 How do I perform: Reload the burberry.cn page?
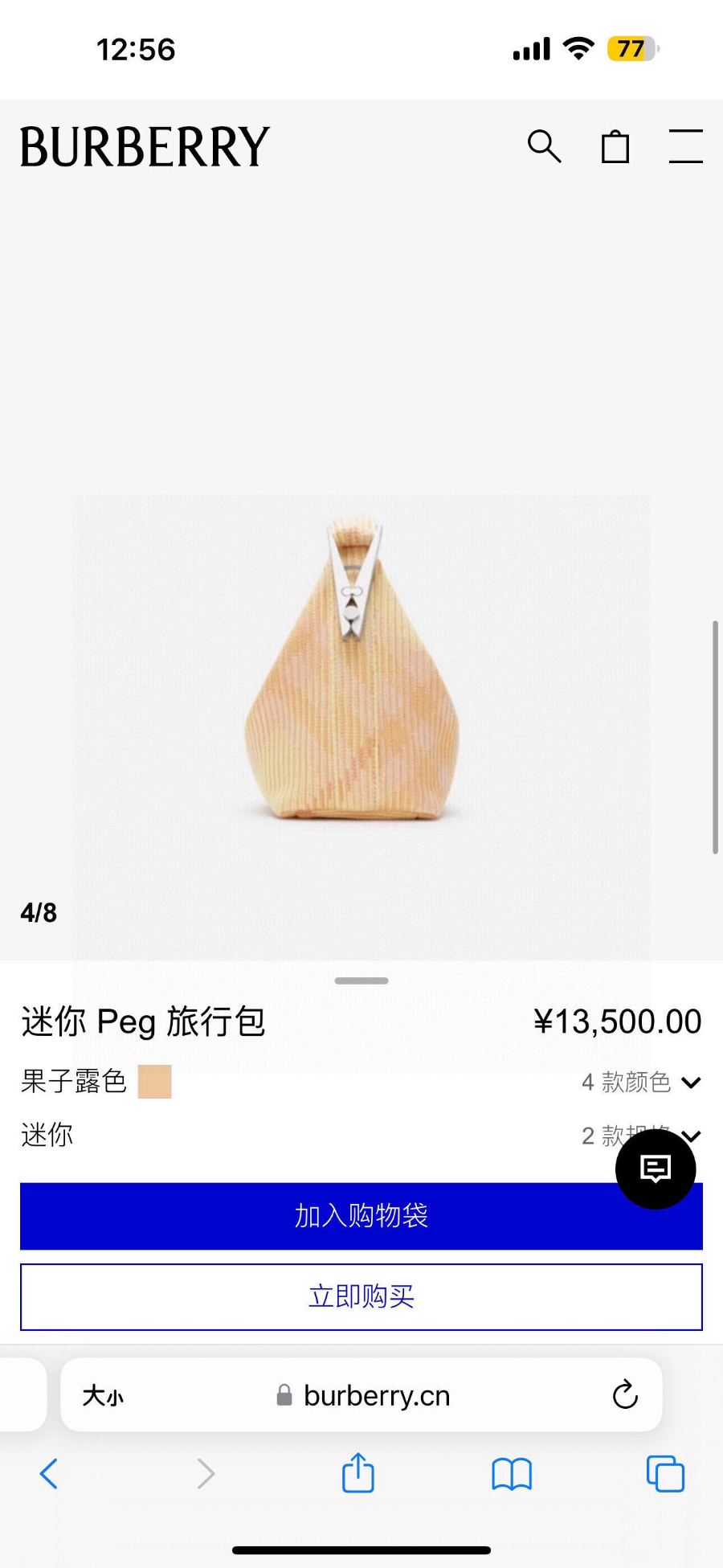[625, 1395]
